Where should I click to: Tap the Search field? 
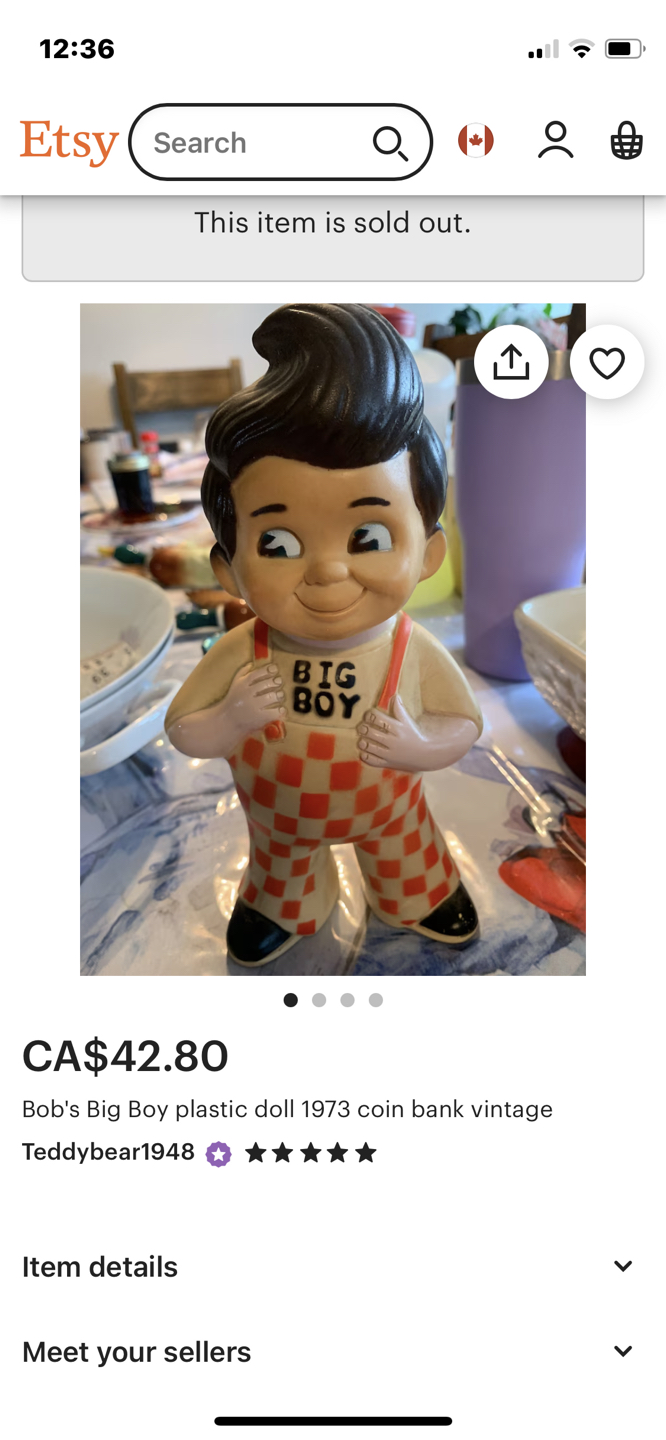255,143
